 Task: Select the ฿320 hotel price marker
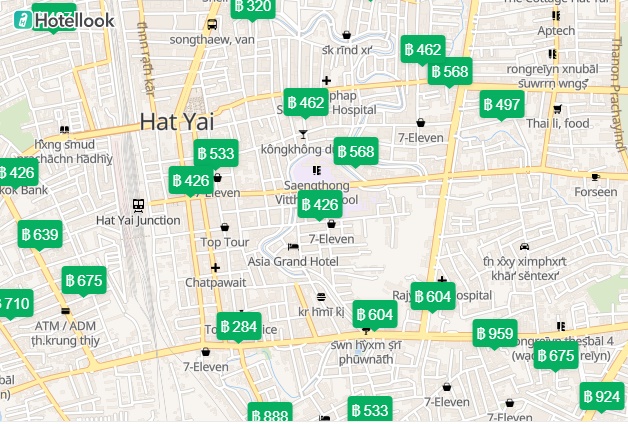pyautogui.click(x=252, y=7)
